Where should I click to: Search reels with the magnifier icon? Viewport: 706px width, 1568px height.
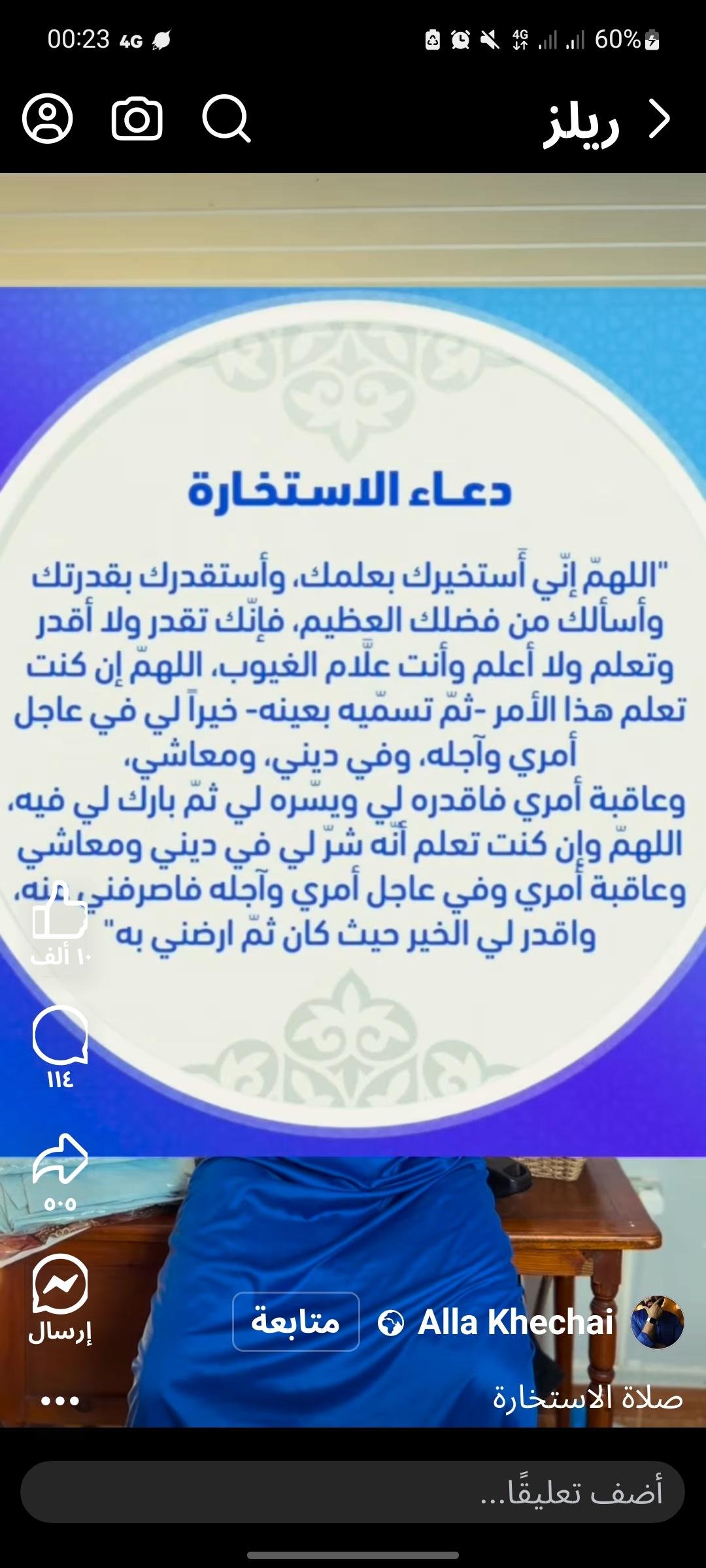[x=226, y=119]
